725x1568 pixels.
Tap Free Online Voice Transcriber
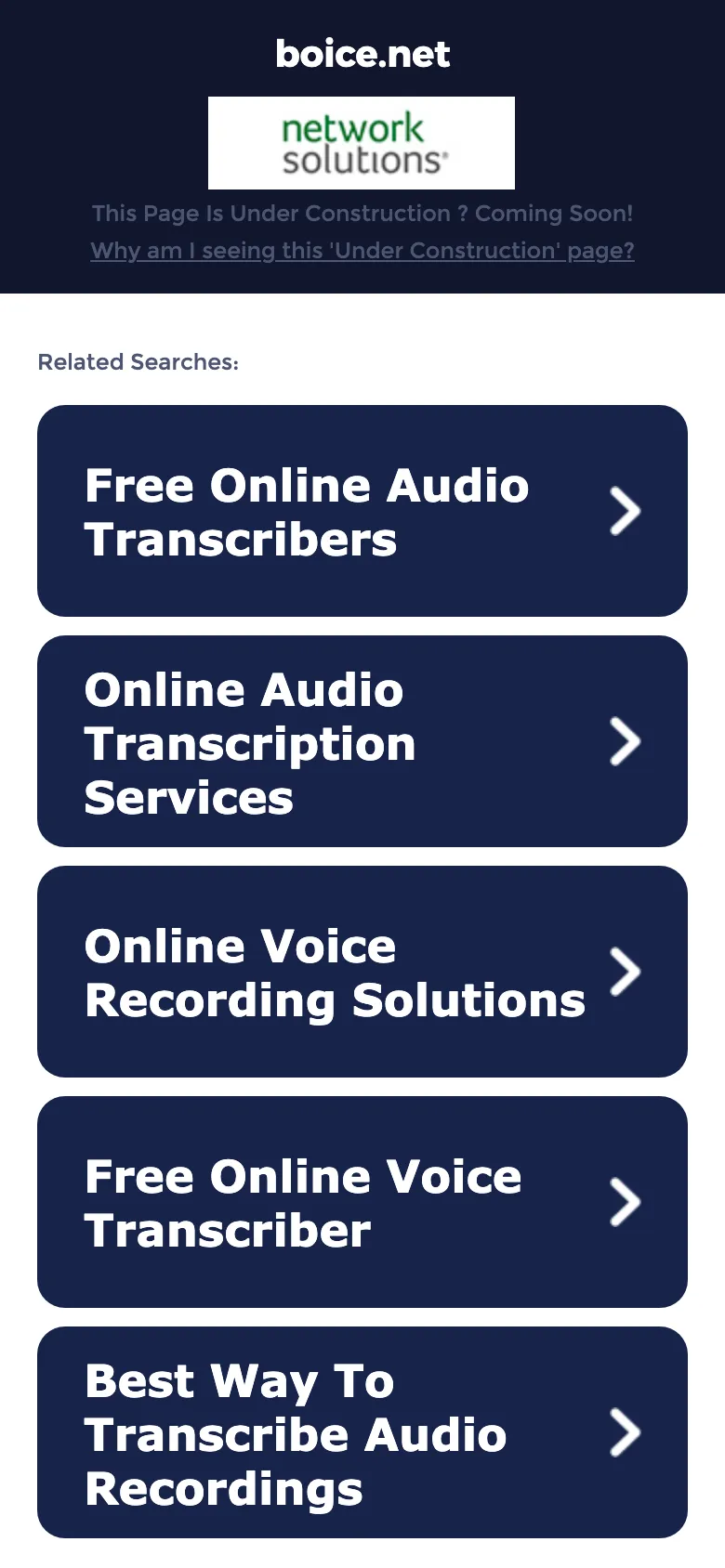coord(362,1202)
